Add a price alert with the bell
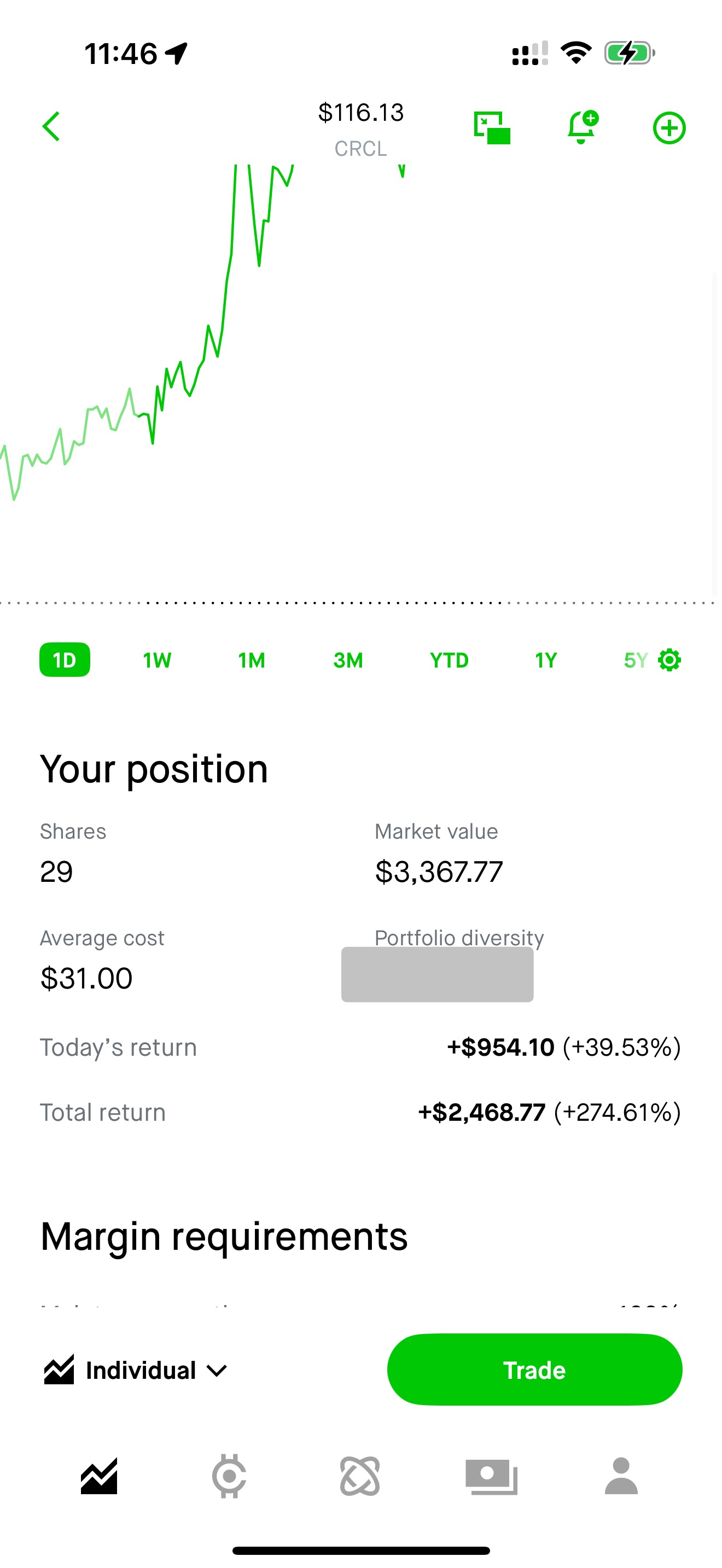 tap(582, 127)
